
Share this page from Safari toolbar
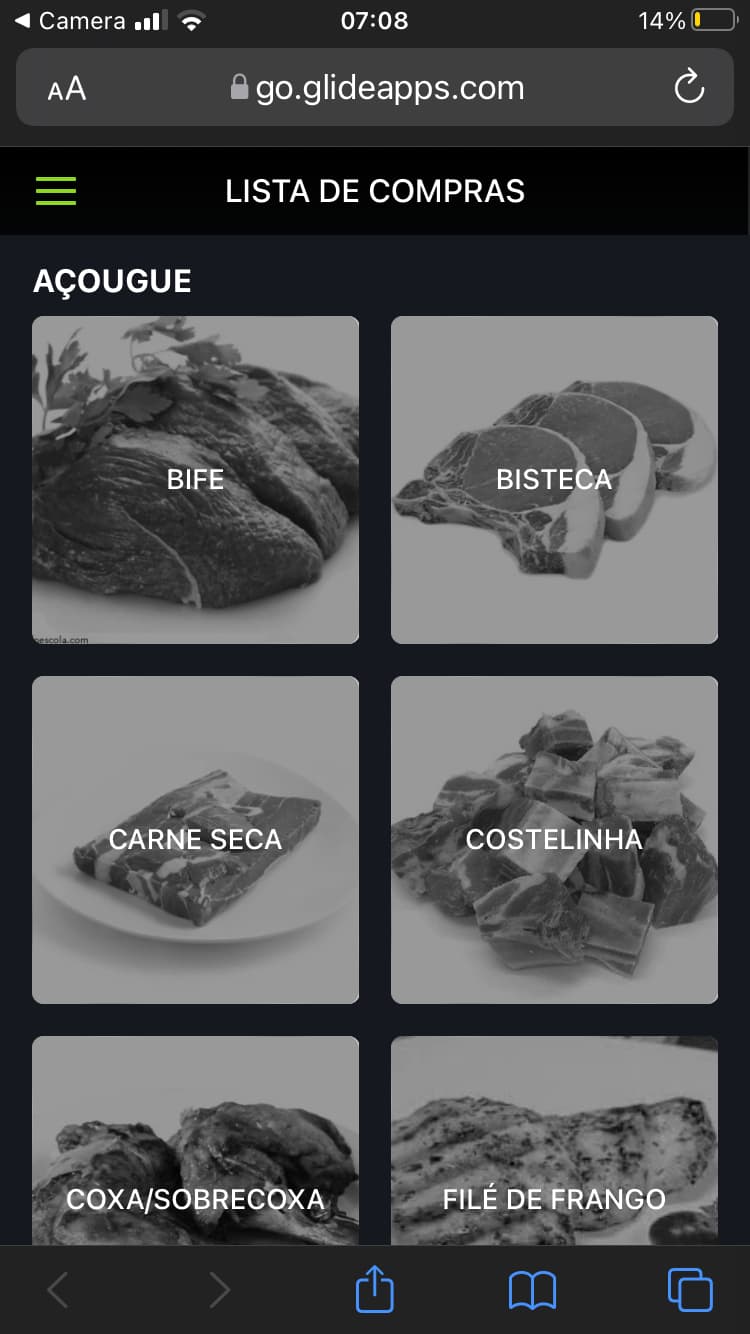click(375, 1289)
